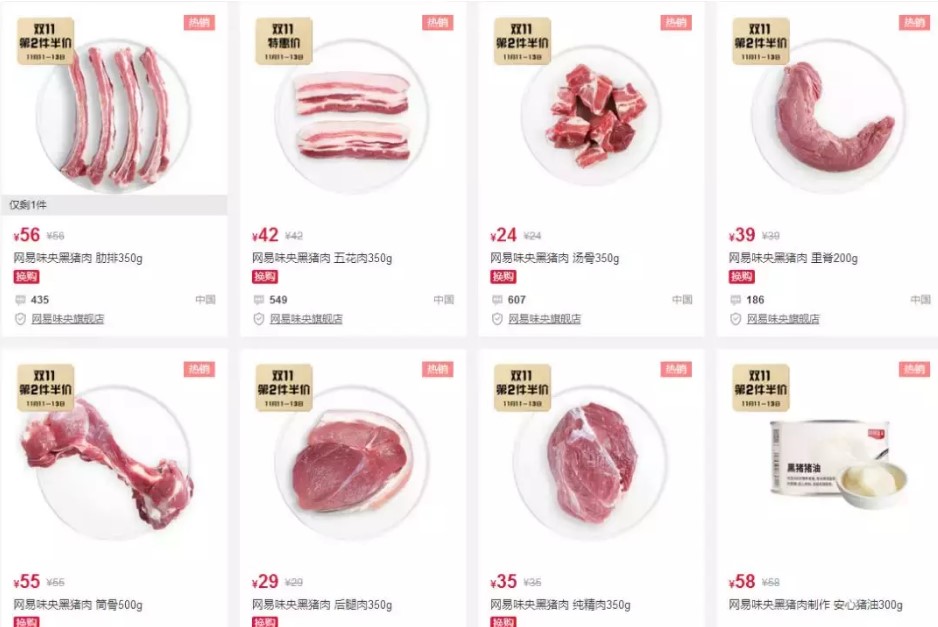Go to 网易味央旗舰店 shop under 汤骨350g
Image resolution: width=938 pixels, height=627 pixels.
544,319
